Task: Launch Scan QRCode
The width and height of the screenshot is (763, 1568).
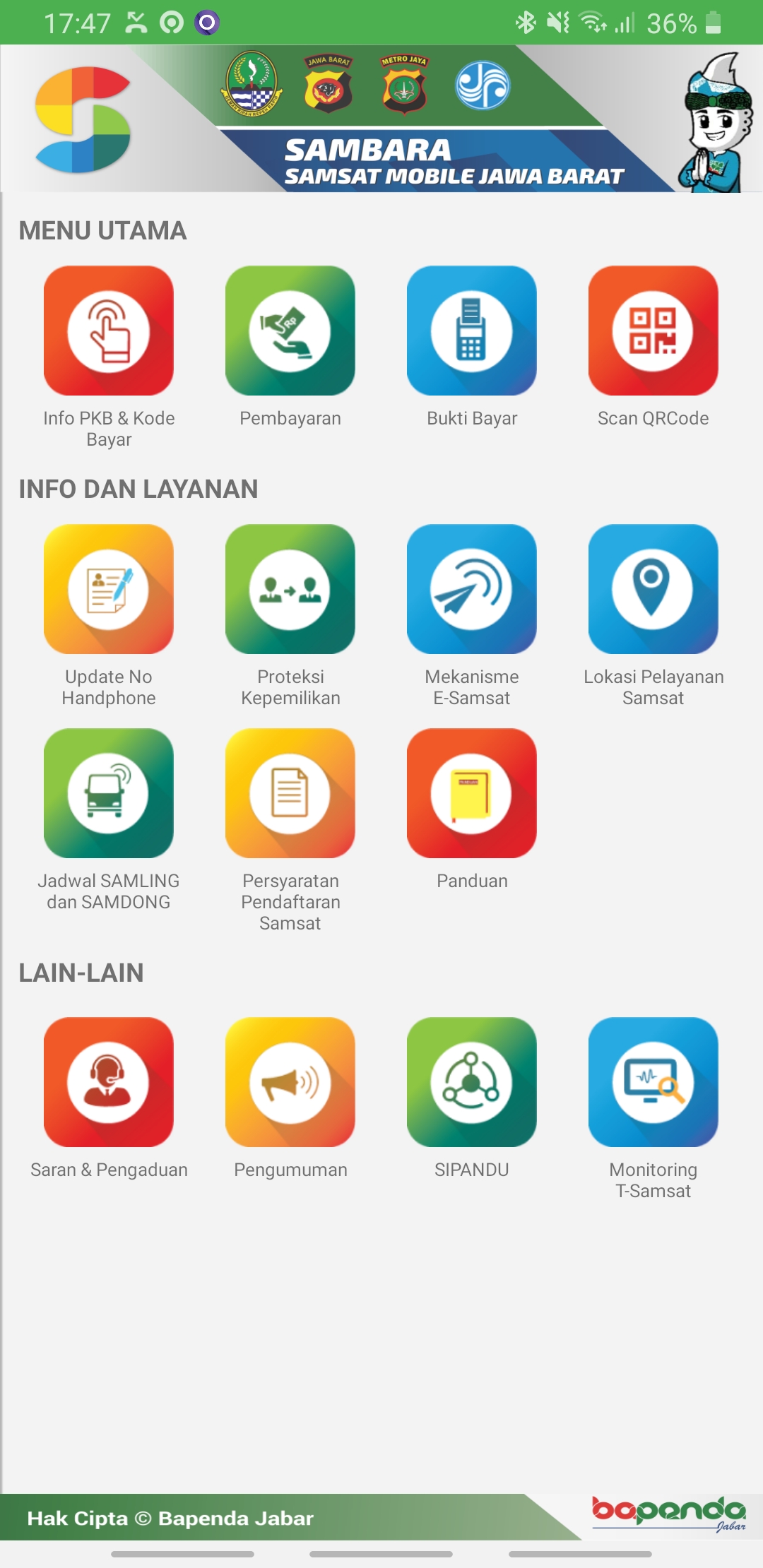Action: (x=653, y=331)
